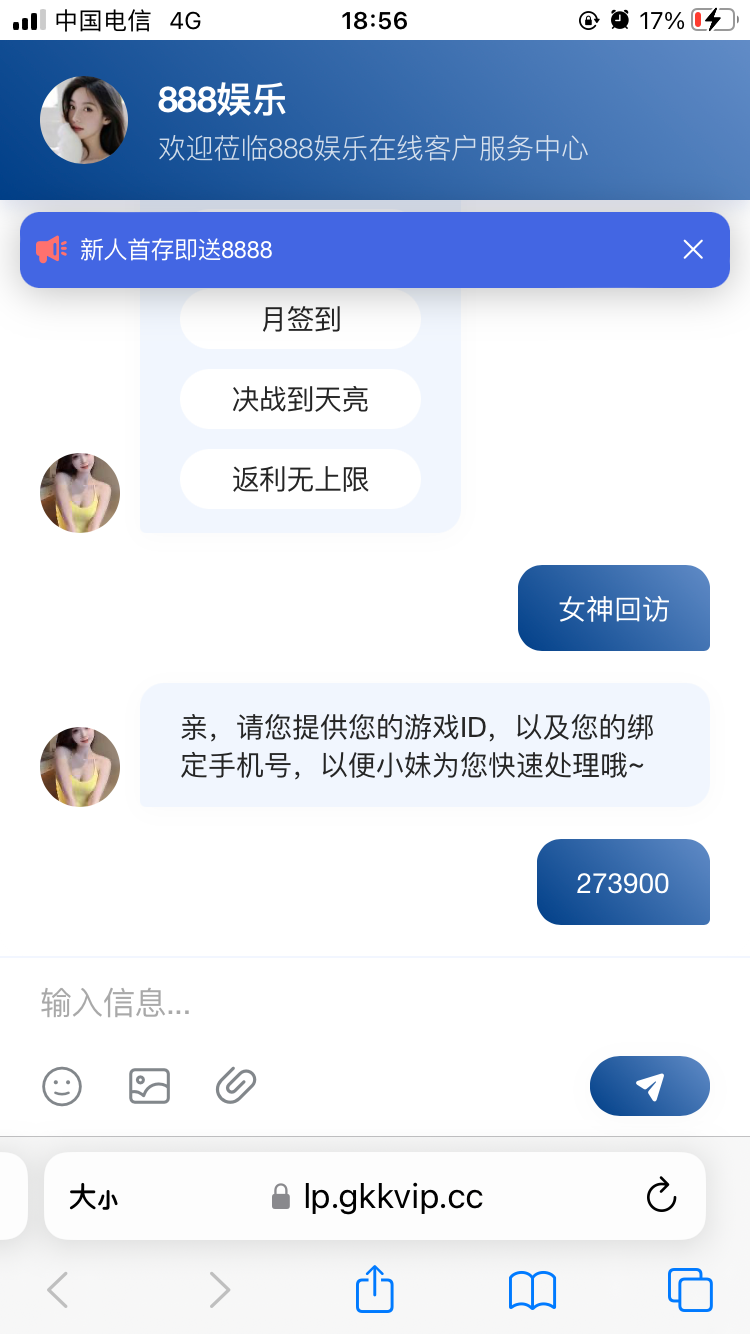Send the message with the paper plane
Viewport: 750px width, 1334px height.
tap(649, 1086)
